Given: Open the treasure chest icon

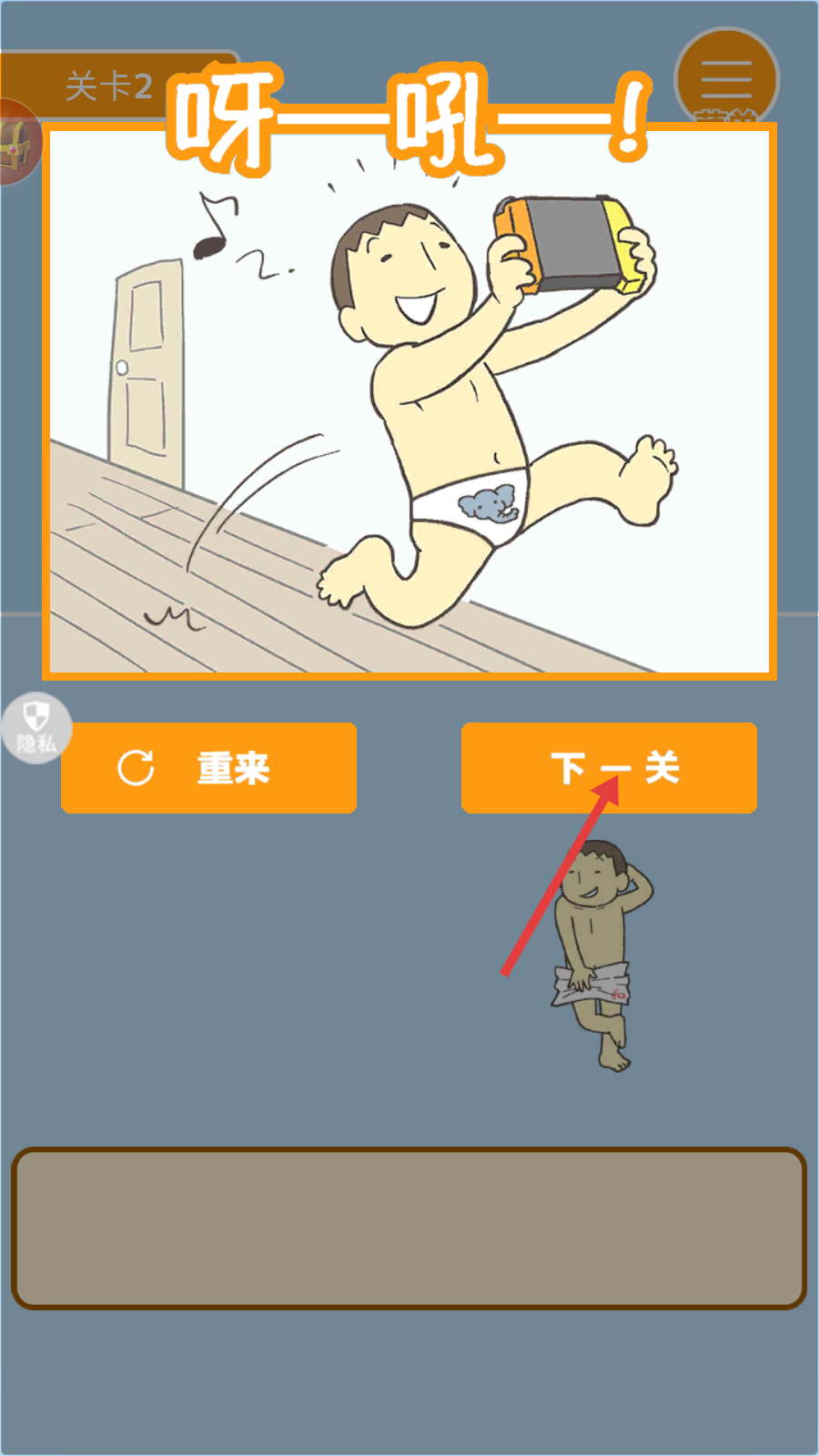Looking at the screenshot, I should point(16,143).
